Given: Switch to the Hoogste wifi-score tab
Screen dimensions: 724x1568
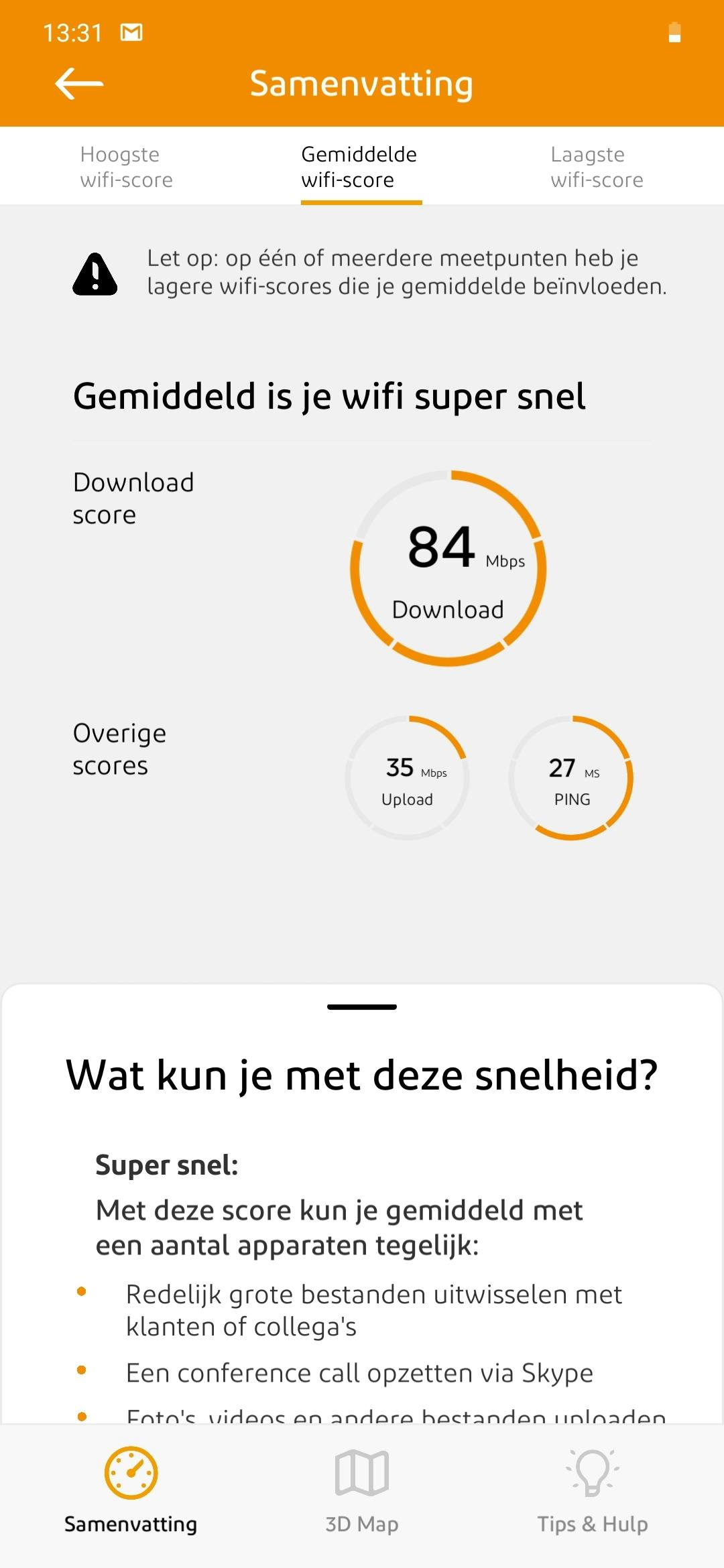Looking at the screenshot, I should pos(126,167).
